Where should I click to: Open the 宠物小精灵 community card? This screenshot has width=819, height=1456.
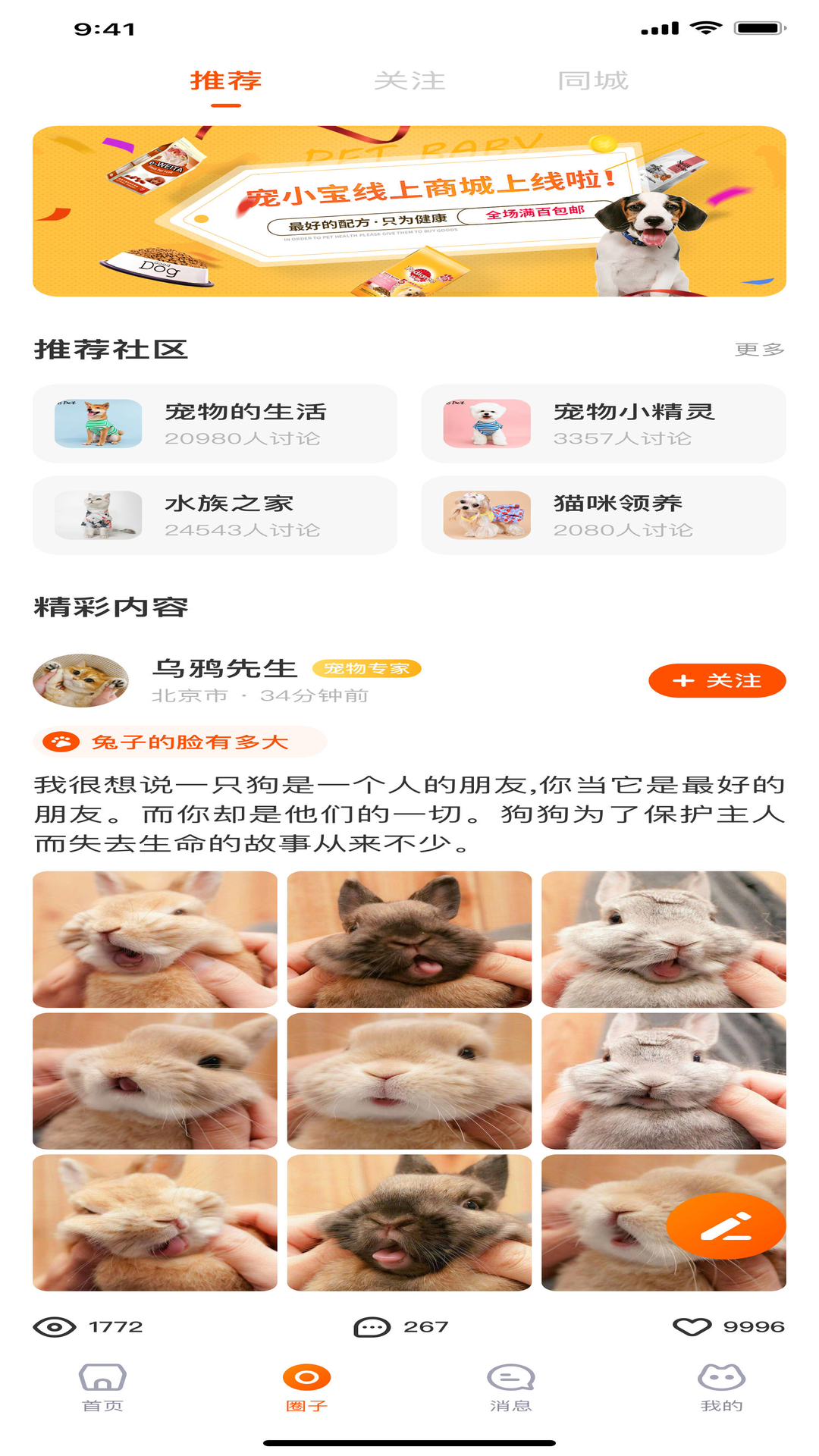[603, 424]
